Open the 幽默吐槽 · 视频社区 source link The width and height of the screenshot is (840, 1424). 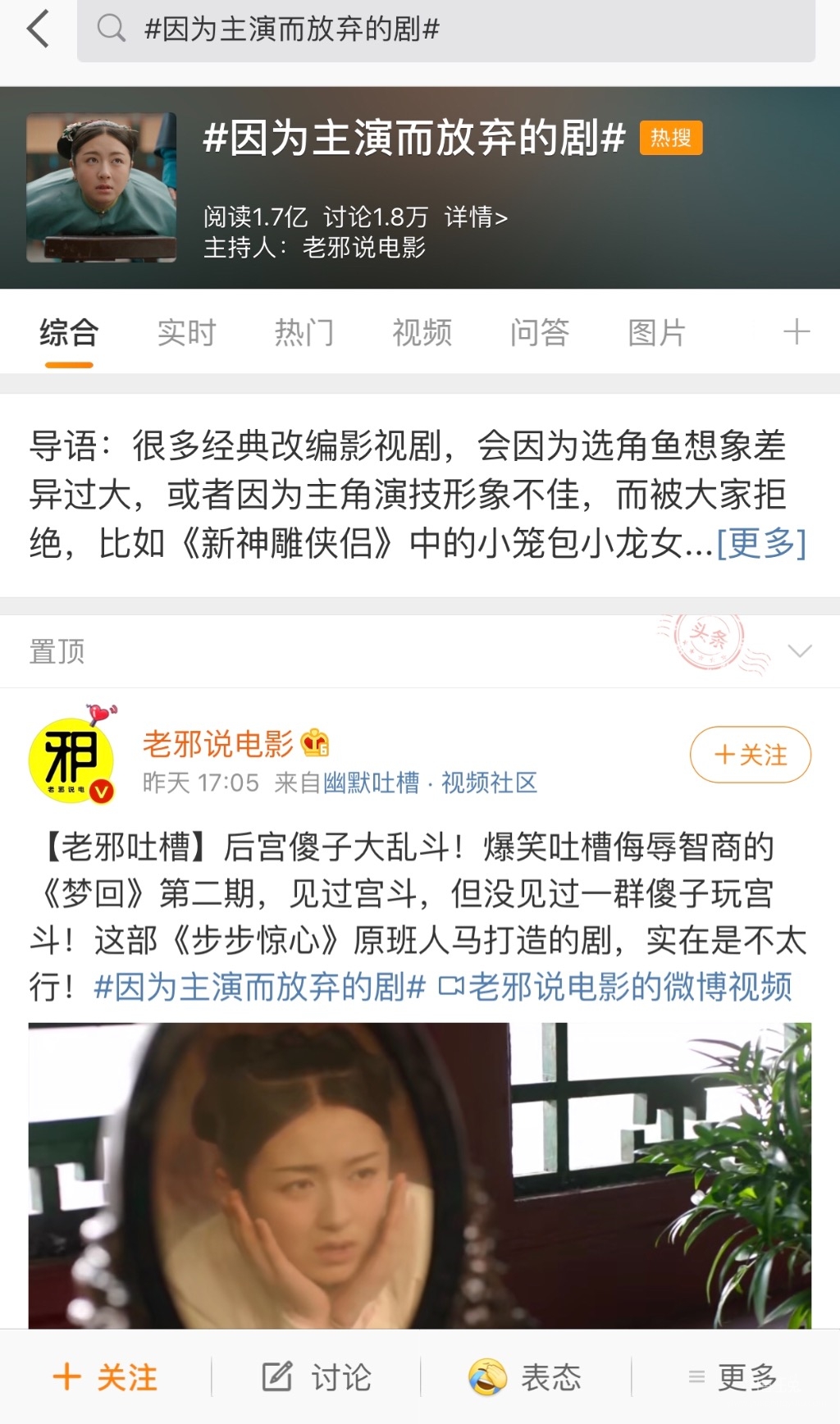(x=431, y=783)
